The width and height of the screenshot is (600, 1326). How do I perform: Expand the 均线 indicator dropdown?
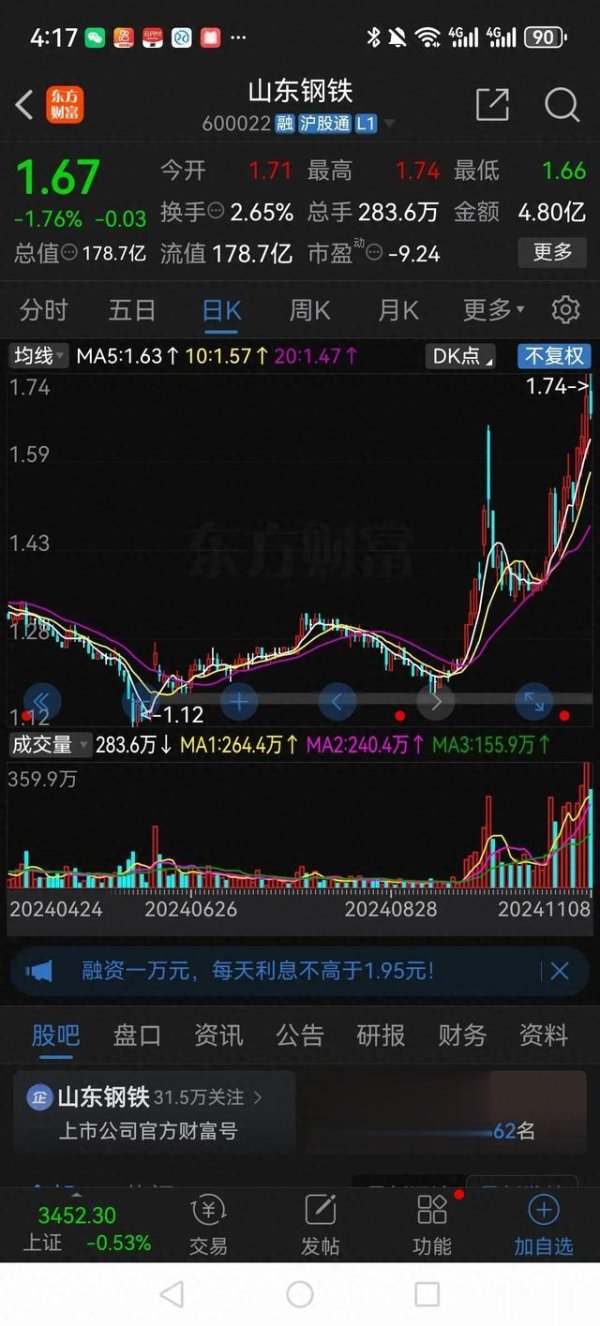(x=38, y=355)
